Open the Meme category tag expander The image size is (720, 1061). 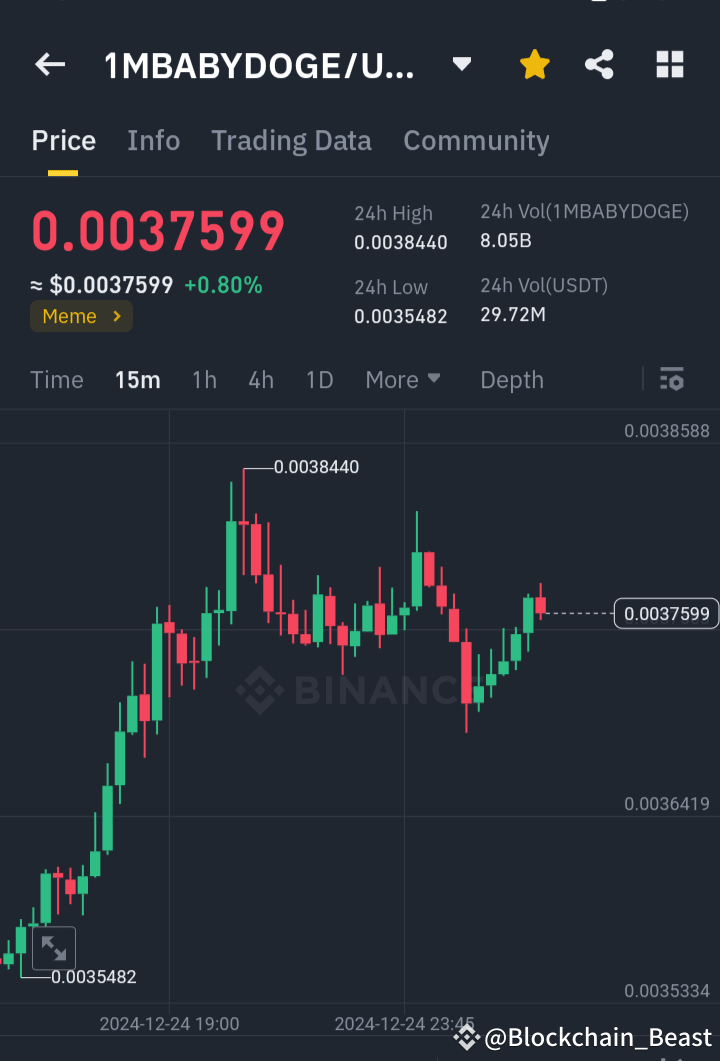click(x=80, y=316)
